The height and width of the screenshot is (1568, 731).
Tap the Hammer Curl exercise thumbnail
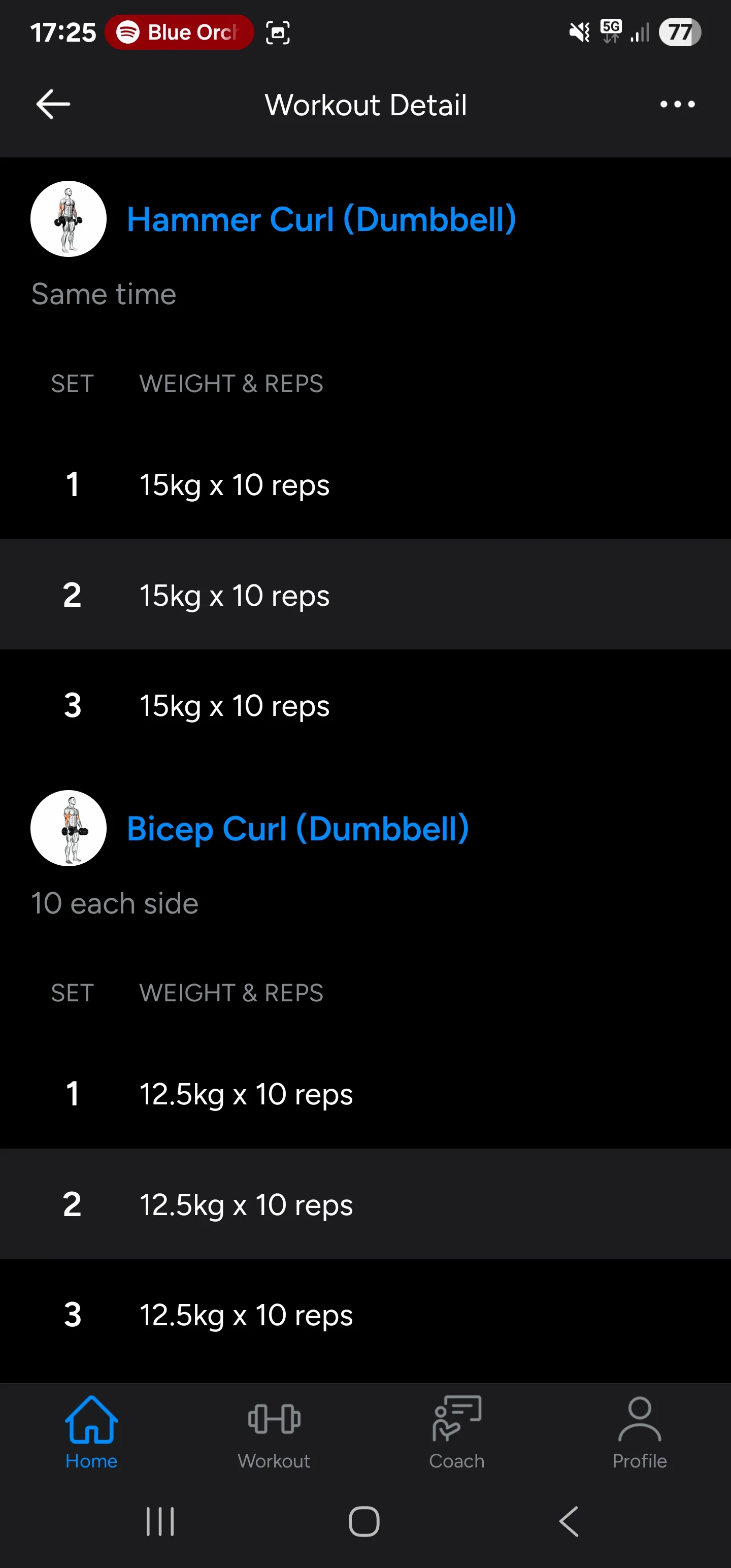click(68, 219)
